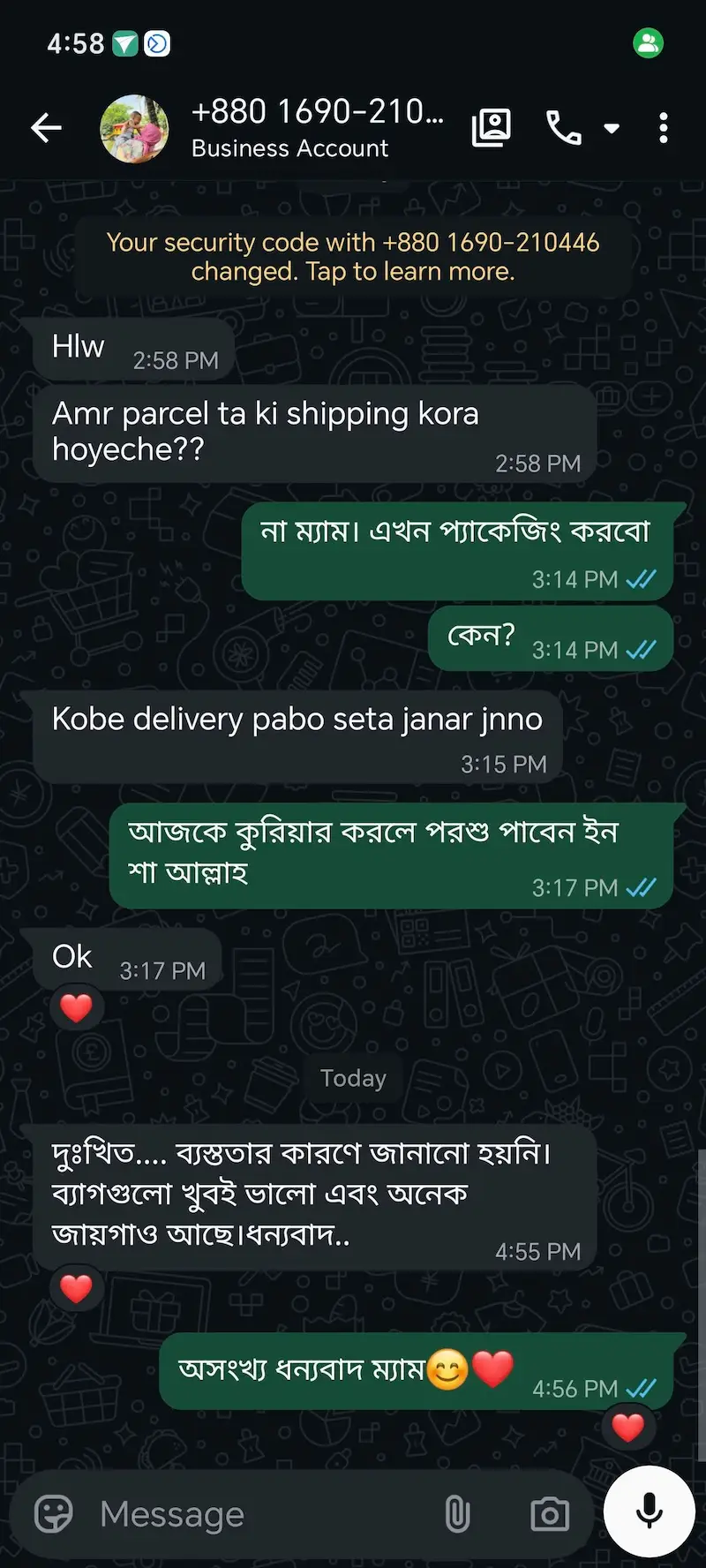Open contact info for +880 1690-210 business account

(x=318, y=128)
